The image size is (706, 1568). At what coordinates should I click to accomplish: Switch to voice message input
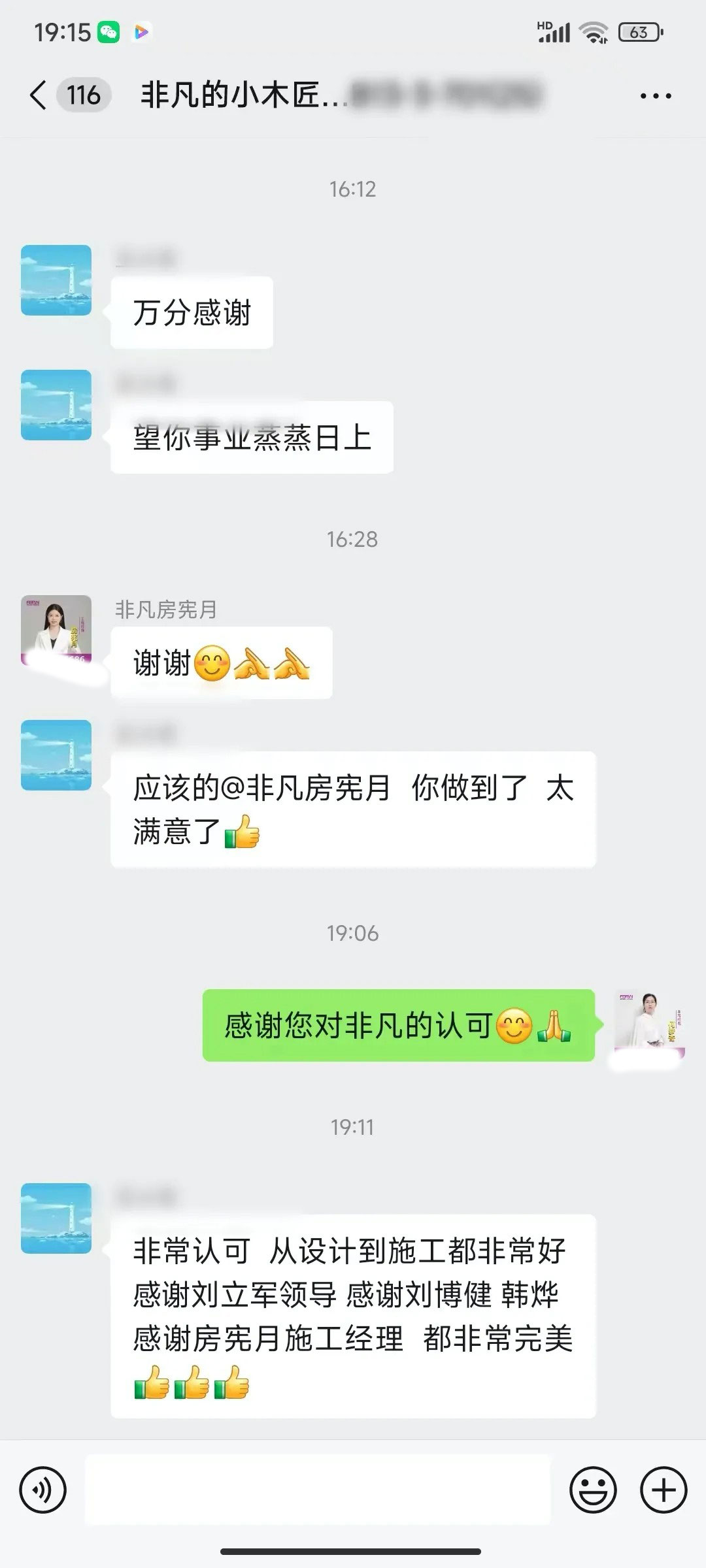43,1490
